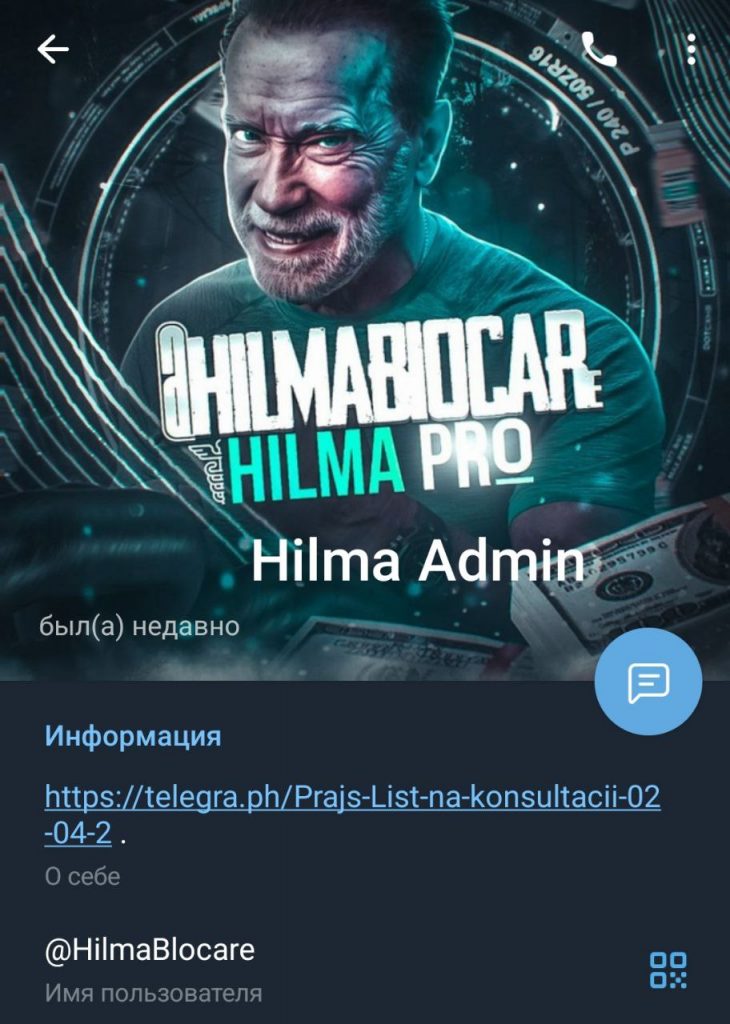Show QR code for @HilmaBlocare

(668, 969)
